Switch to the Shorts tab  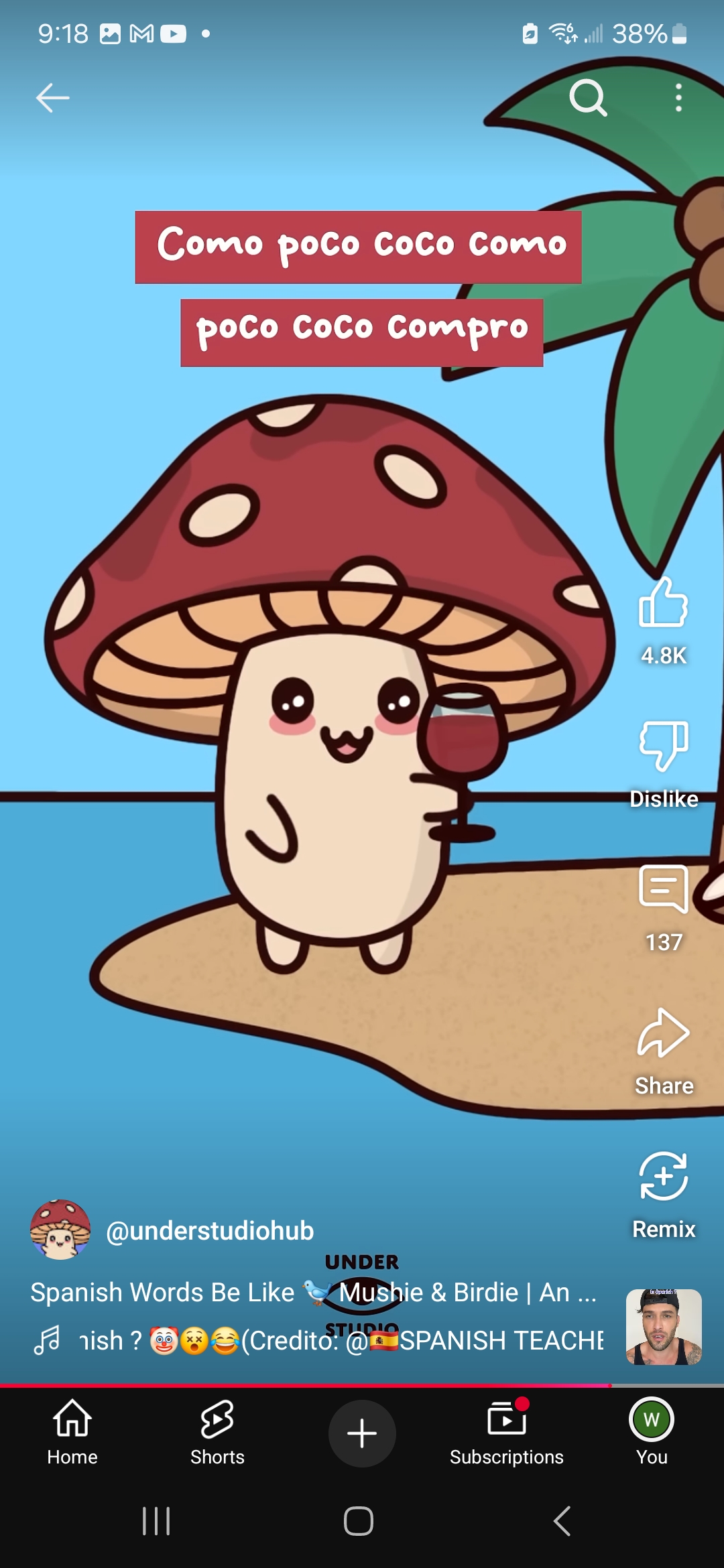pyautogui.click(x=217, y=1433)
